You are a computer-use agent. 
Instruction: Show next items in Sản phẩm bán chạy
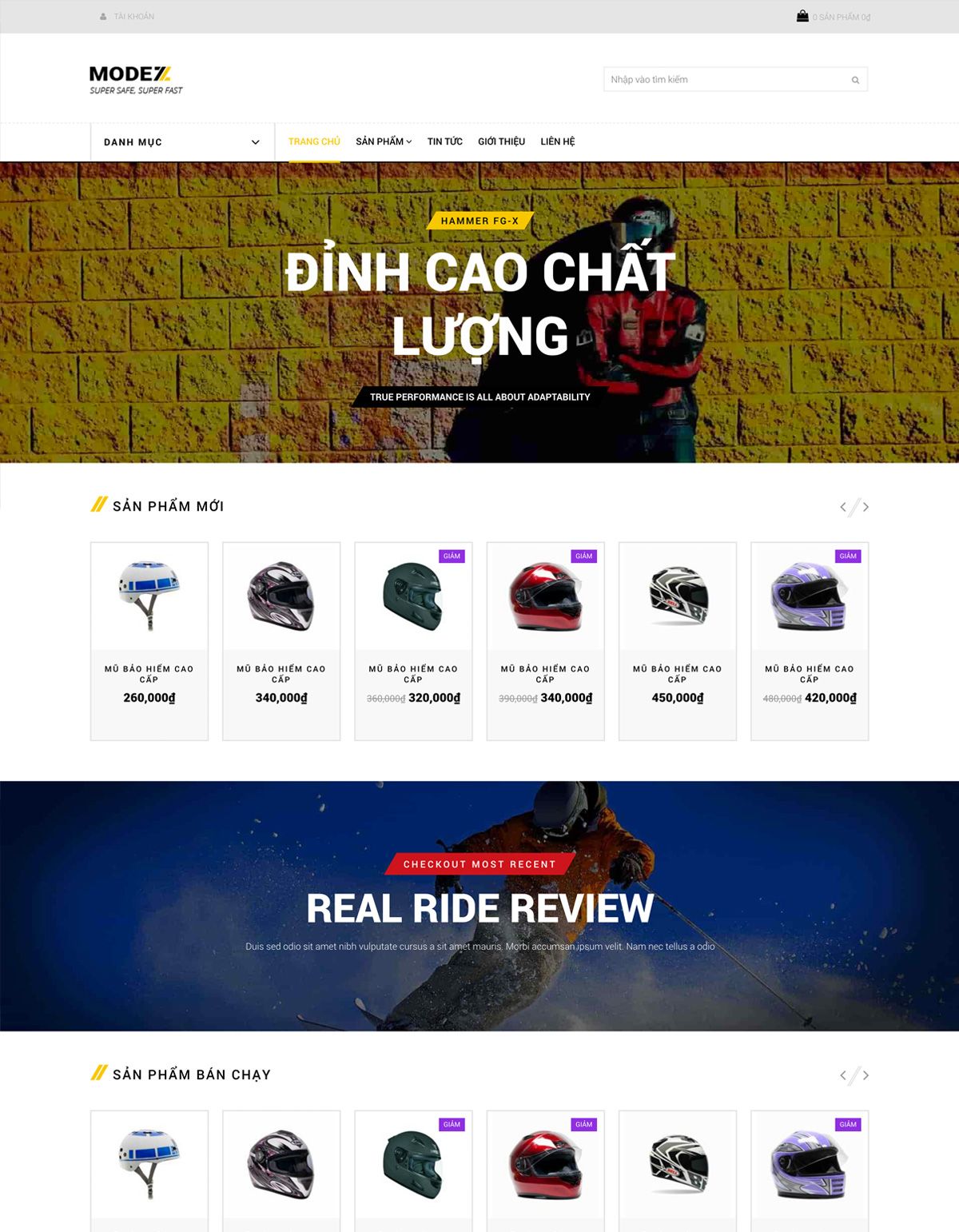[865, 1075]
